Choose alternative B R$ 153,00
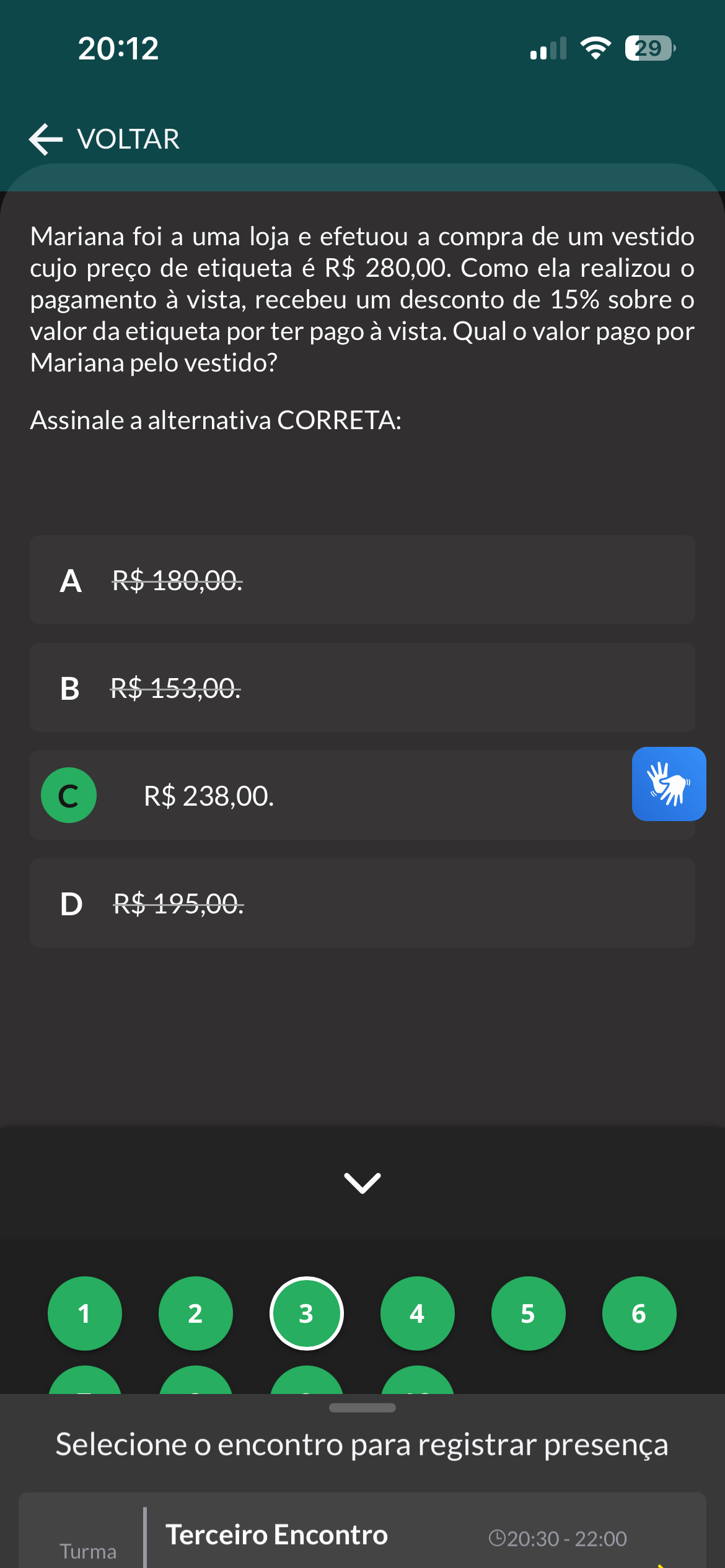Image resolution: width=725 pixels, height=1568 pixels. click(x=362, y=687)
